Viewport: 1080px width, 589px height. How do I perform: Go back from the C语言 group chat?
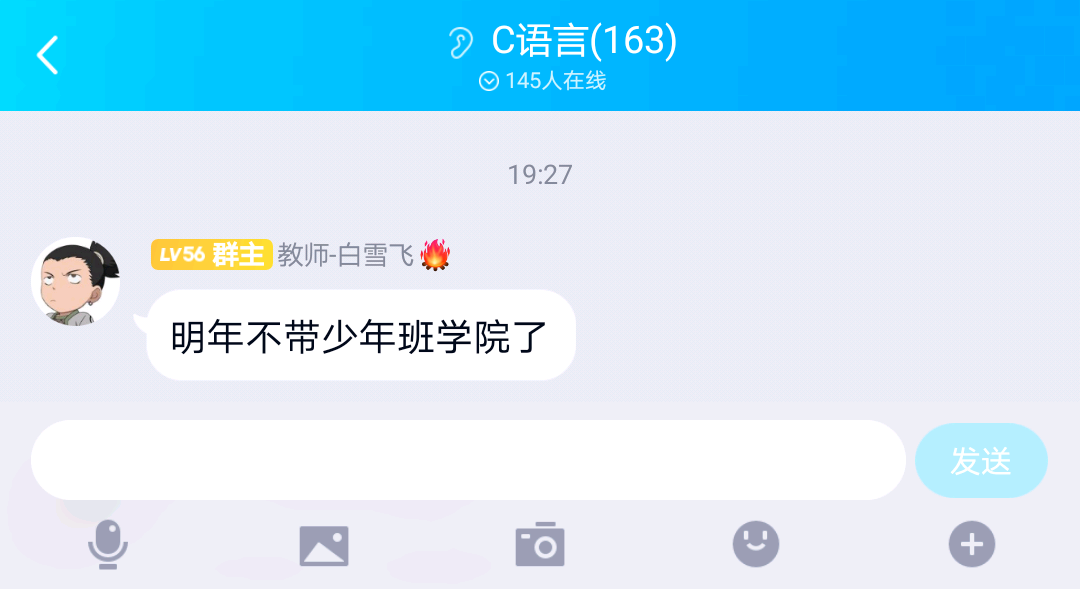pyautogui.click(x=47, y=55)
